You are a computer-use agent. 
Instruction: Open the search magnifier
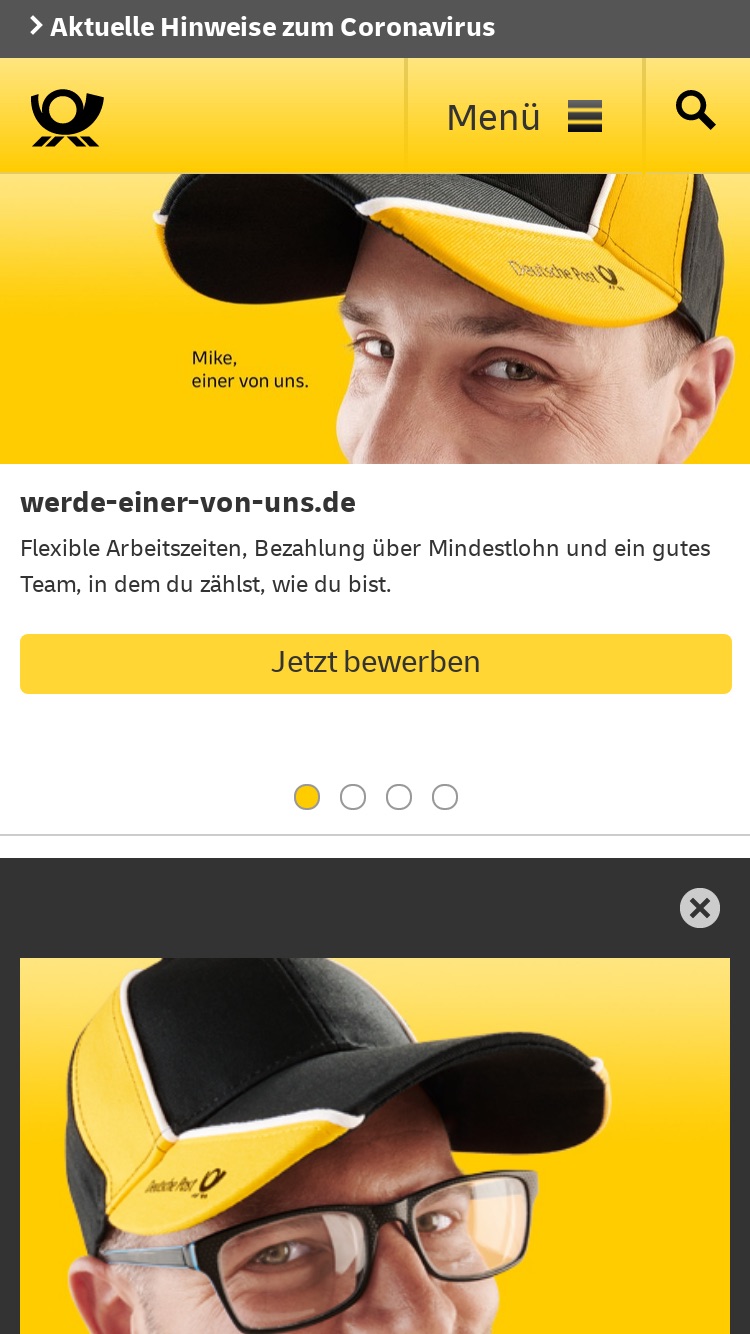click(x=696, y=110)
